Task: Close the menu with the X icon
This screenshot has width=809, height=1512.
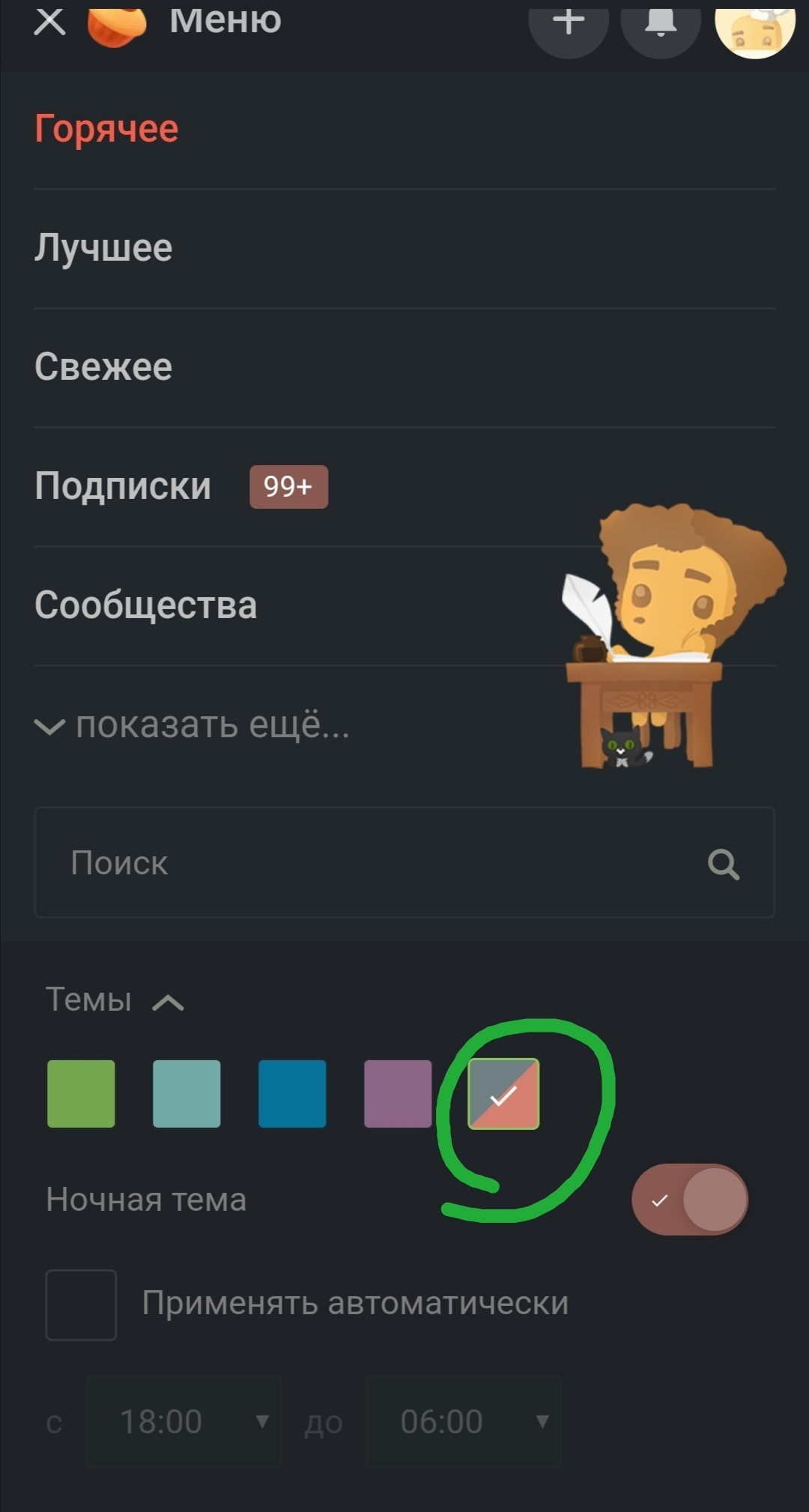Action: click(49, 21)
